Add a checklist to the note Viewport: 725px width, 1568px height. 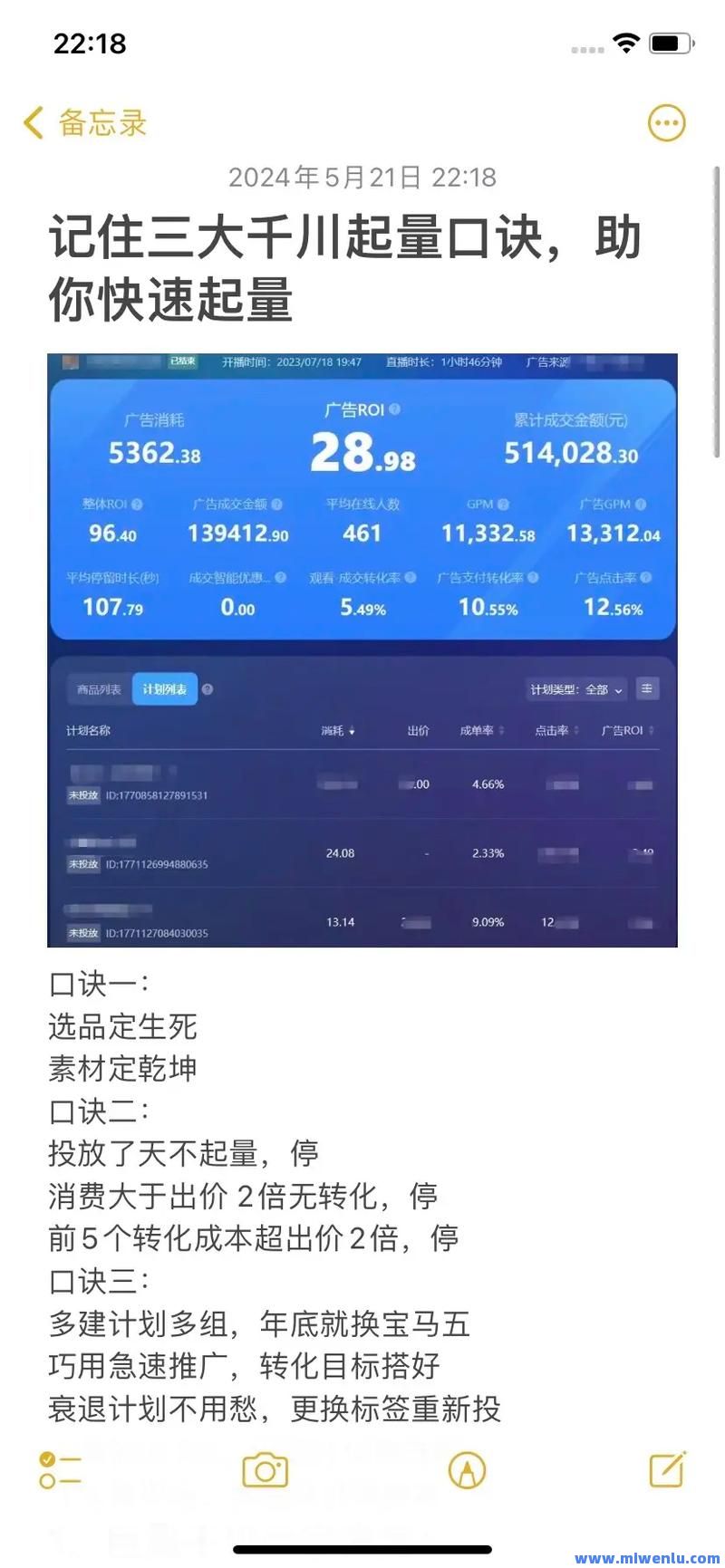pyautogui.click(x=61, y=1469)
